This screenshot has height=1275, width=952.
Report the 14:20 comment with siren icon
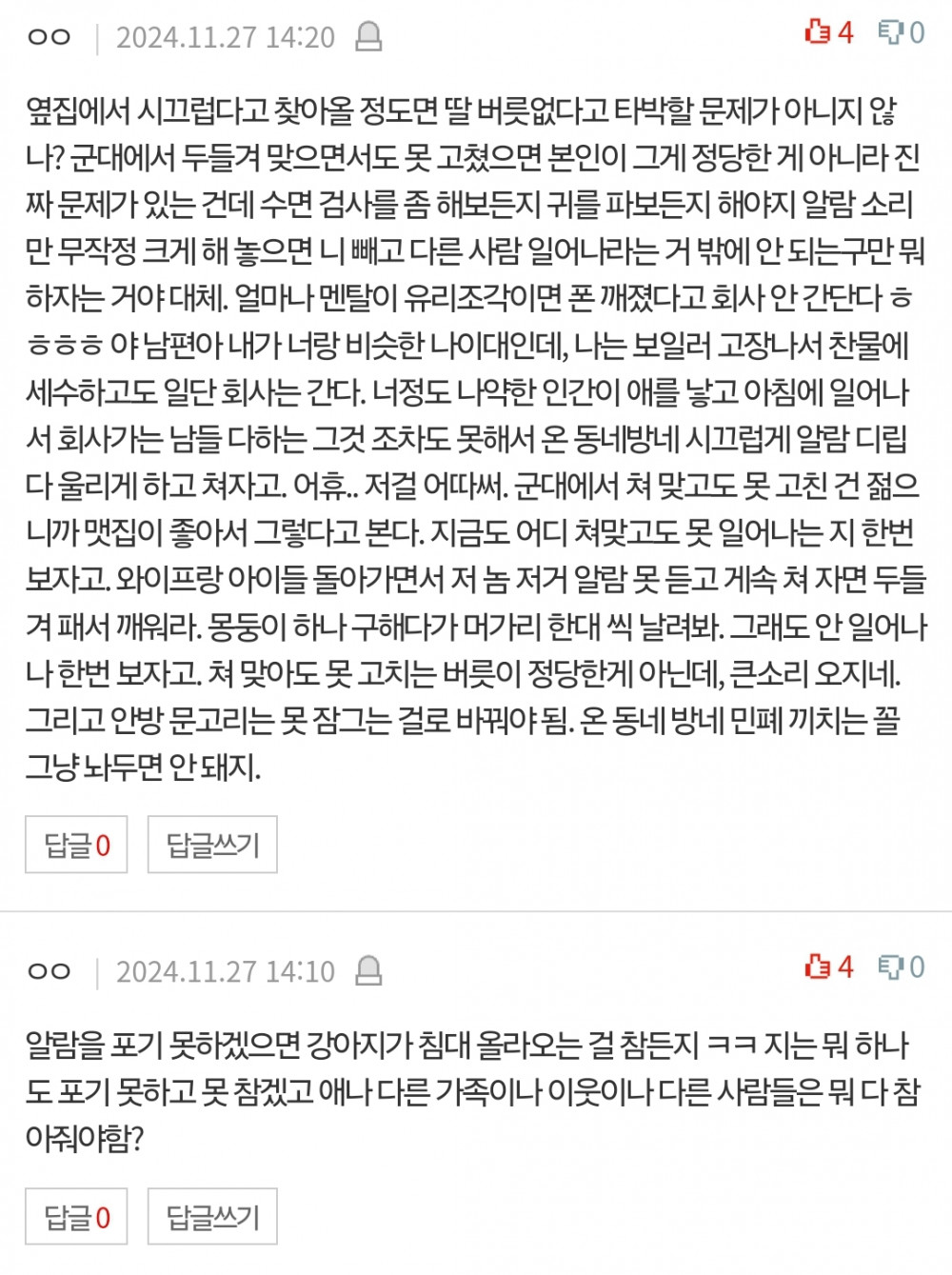368,37
